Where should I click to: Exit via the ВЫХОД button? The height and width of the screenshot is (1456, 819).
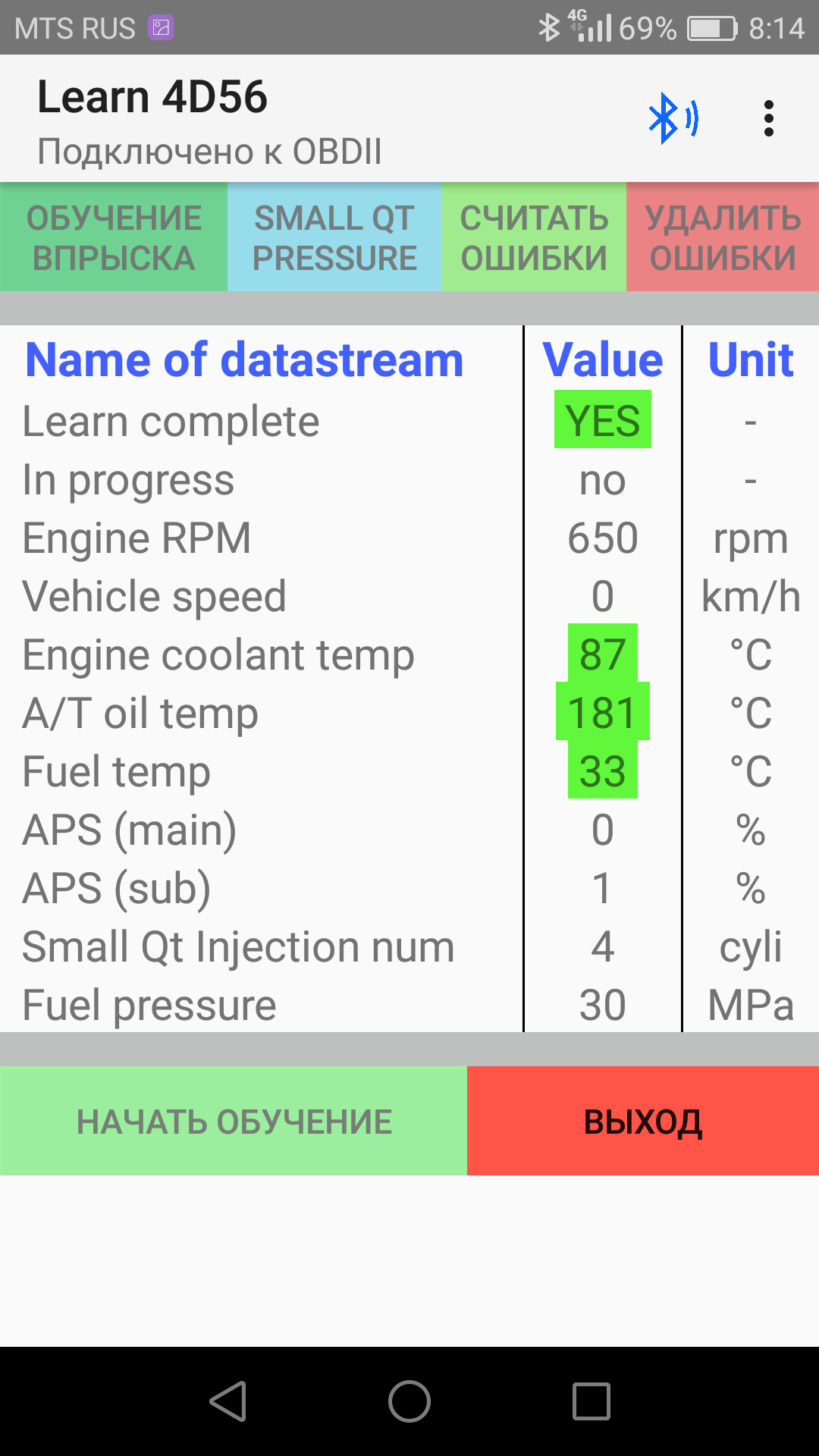(x=643, y=1122)
